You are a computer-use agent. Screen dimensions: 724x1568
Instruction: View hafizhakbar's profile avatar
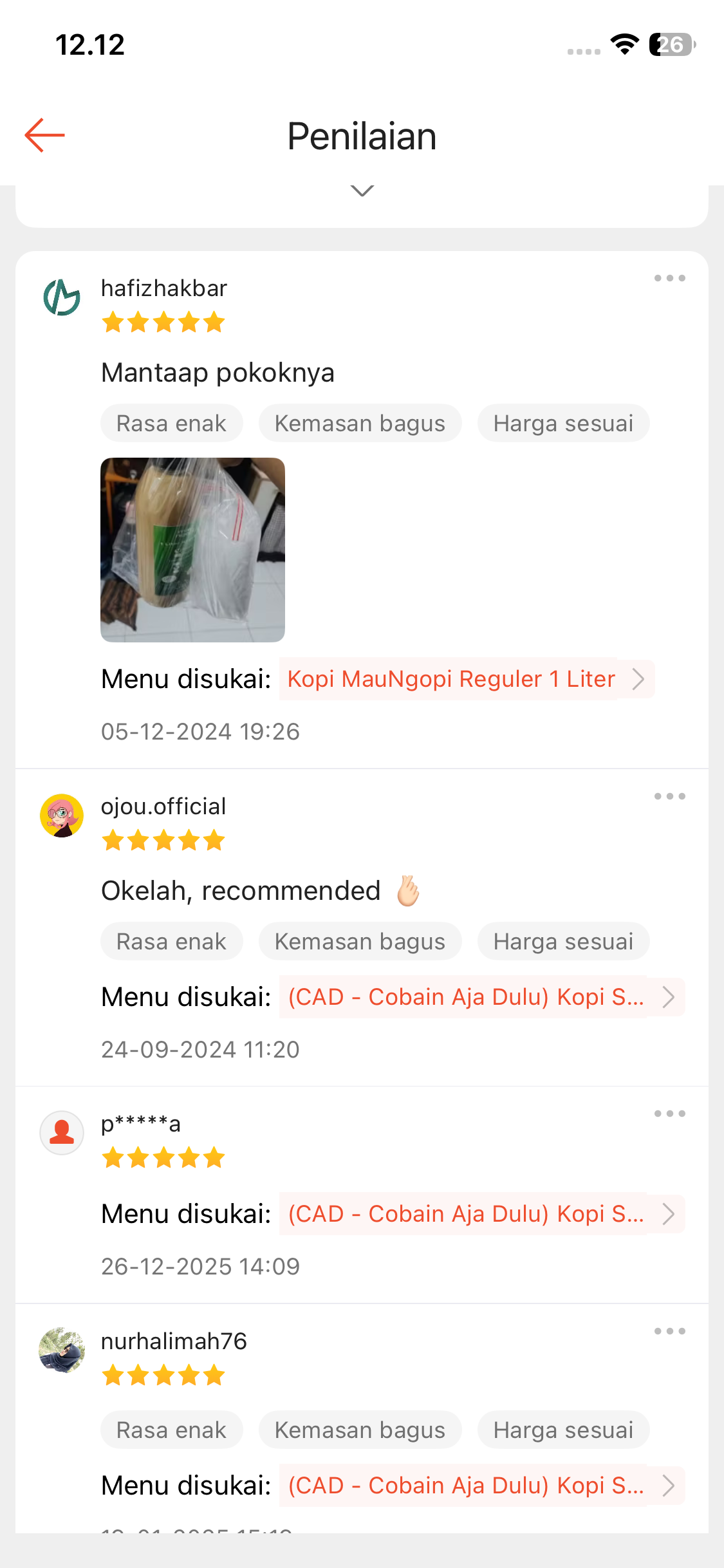61,298
